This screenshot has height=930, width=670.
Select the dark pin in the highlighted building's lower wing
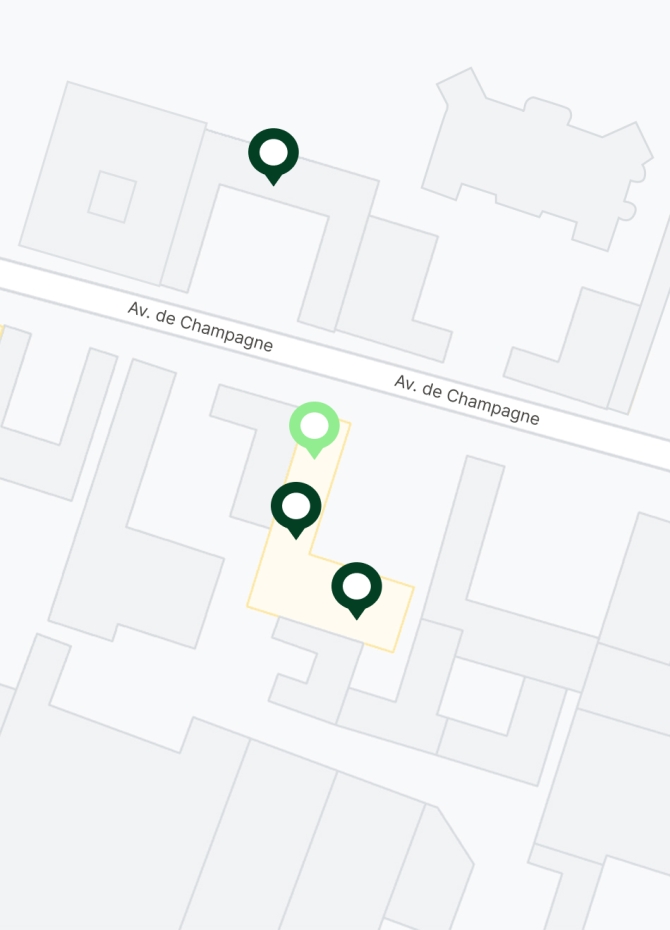(x=356, y=587)
